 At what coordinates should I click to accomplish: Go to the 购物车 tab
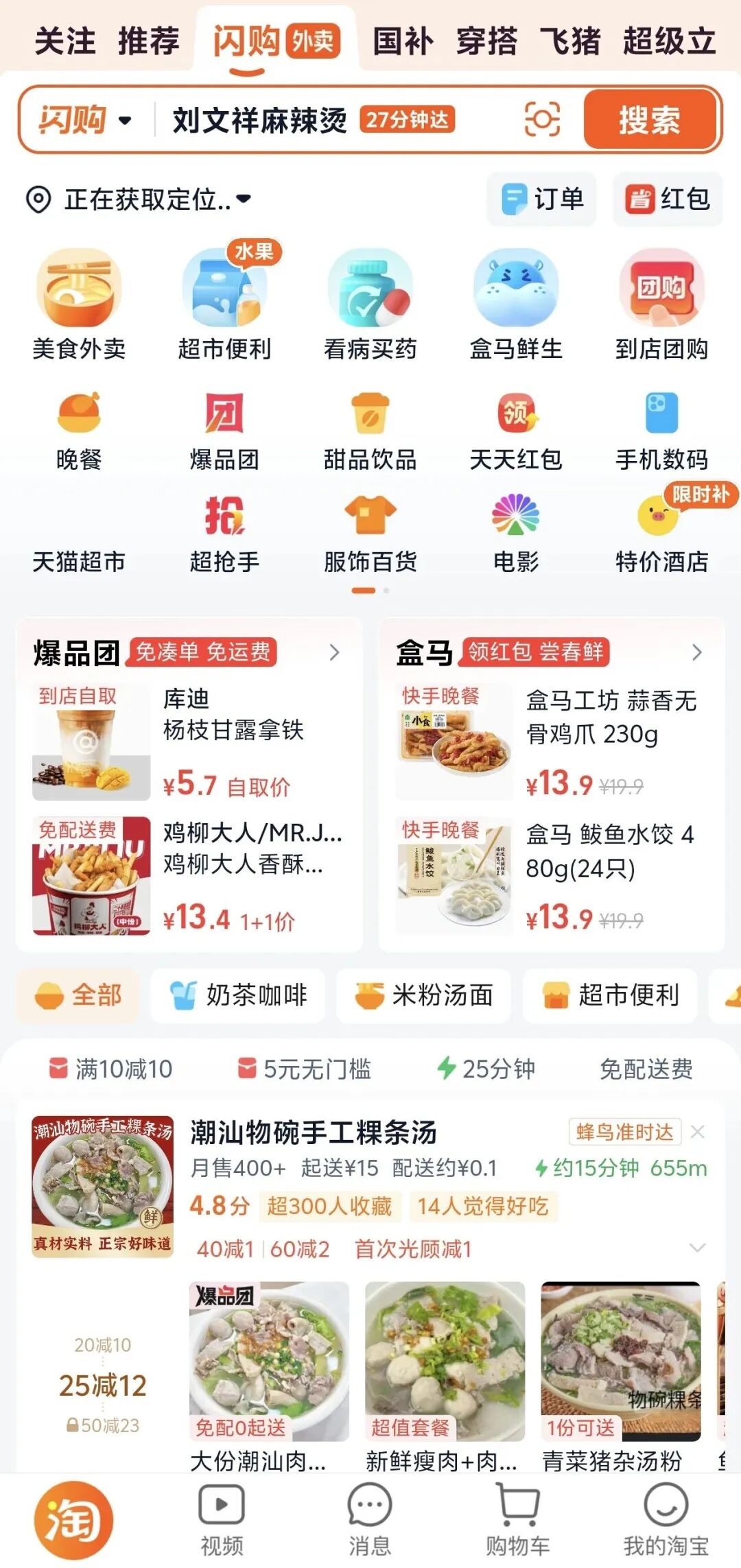(518, 1519)
